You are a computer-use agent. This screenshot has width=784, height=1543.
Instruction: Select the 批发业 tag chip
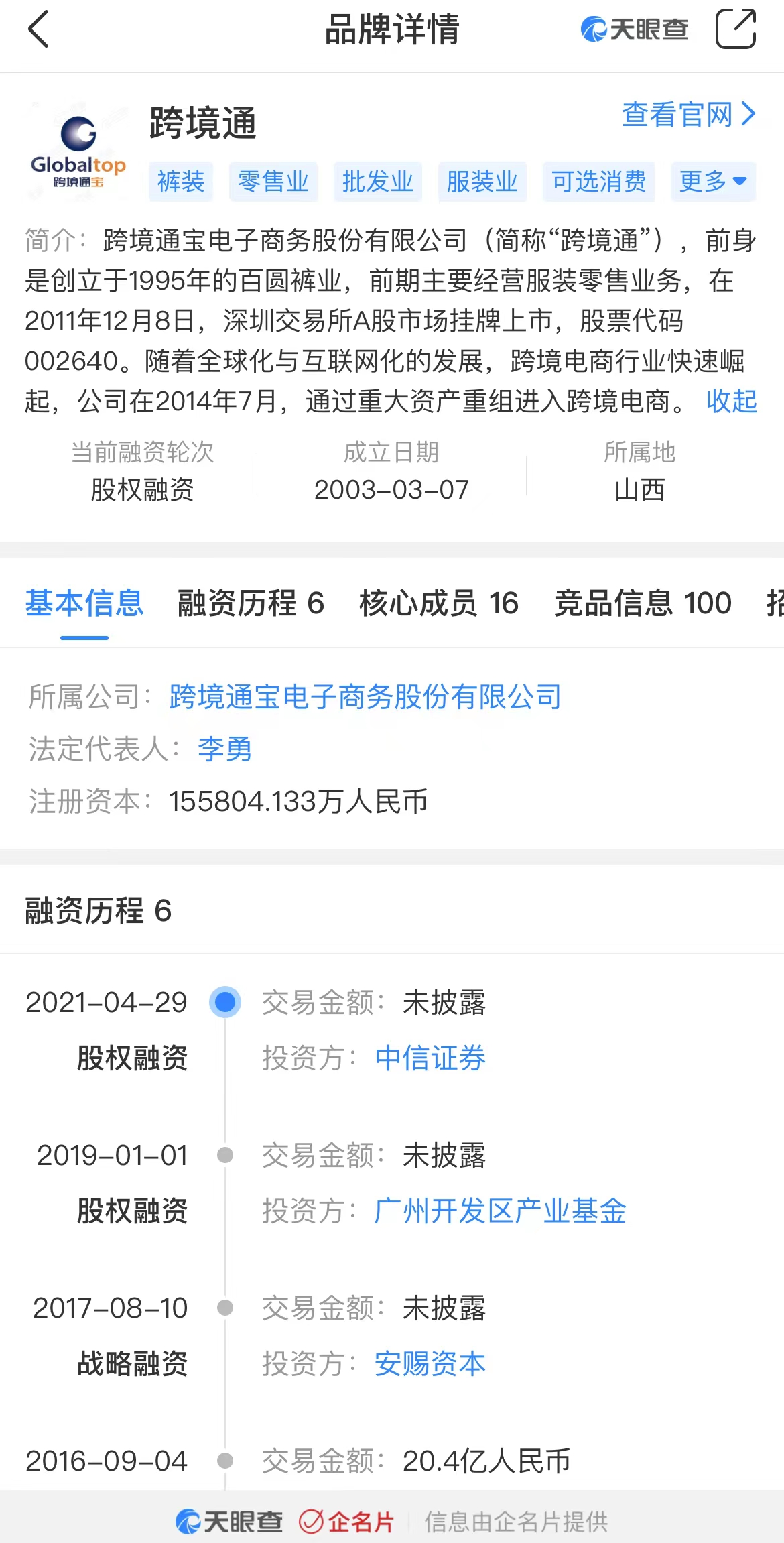coord(377,182)
